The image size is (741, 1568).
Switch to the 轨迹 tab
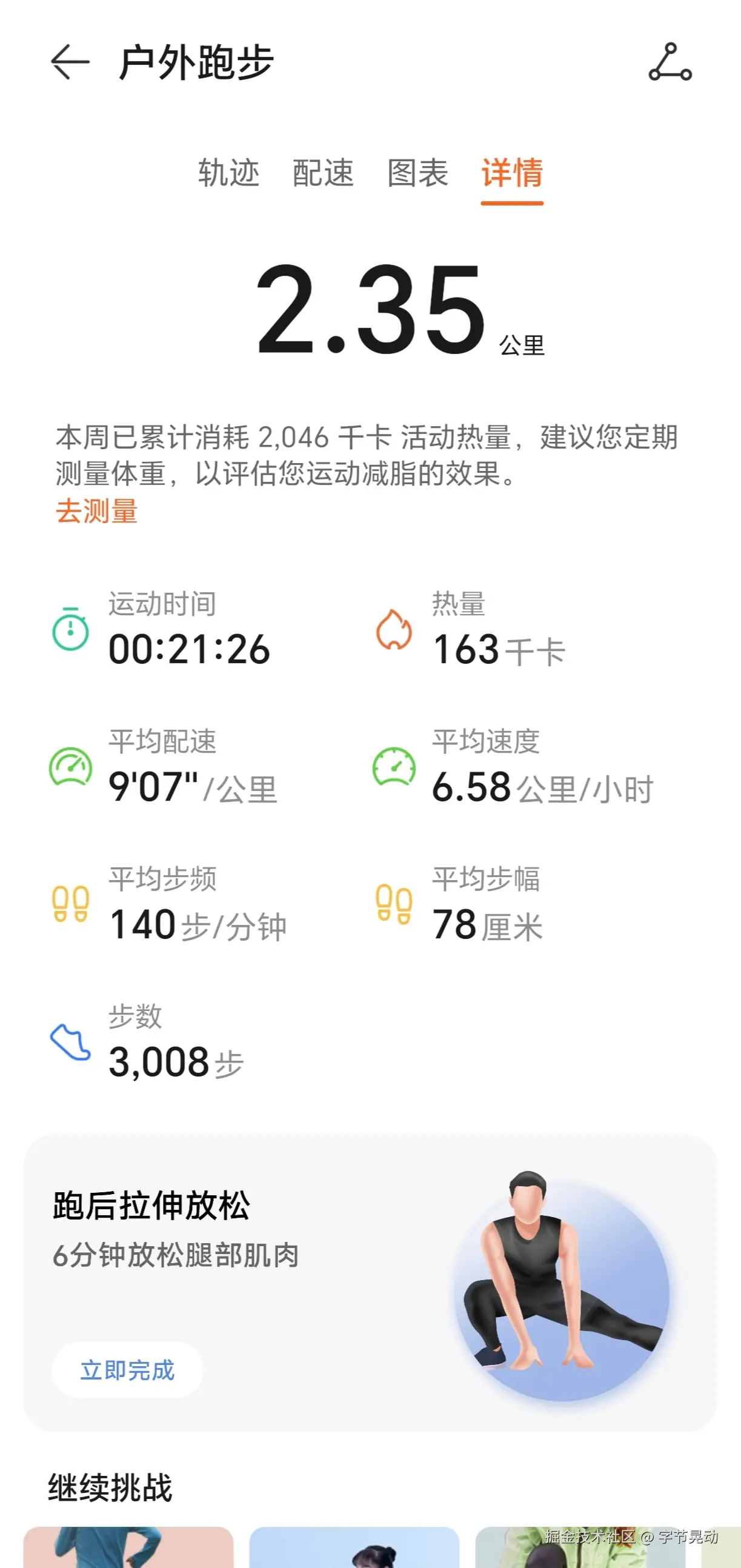228,174
